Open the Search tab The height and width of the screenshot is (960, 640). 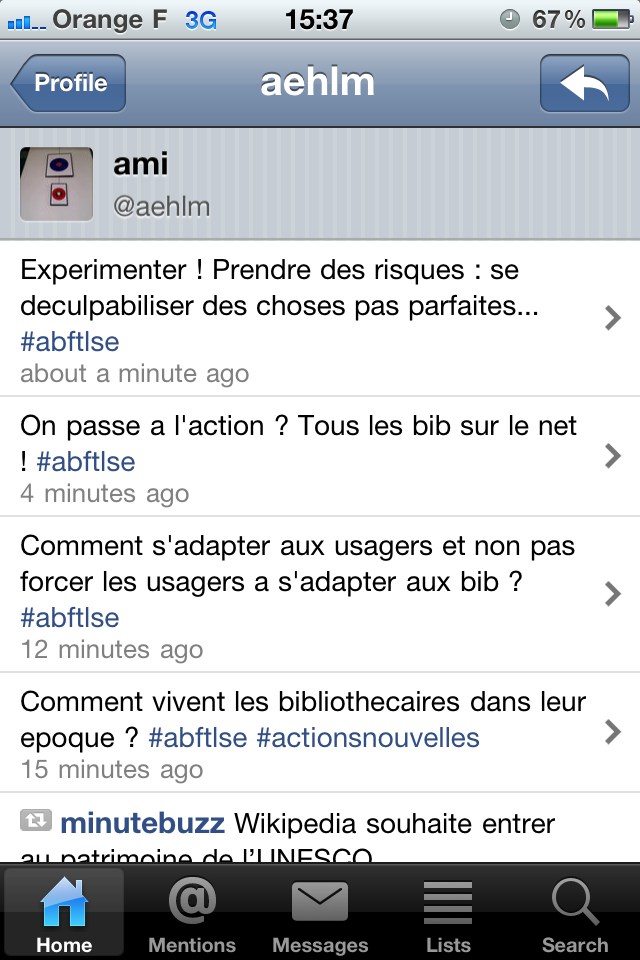[575, 912]
